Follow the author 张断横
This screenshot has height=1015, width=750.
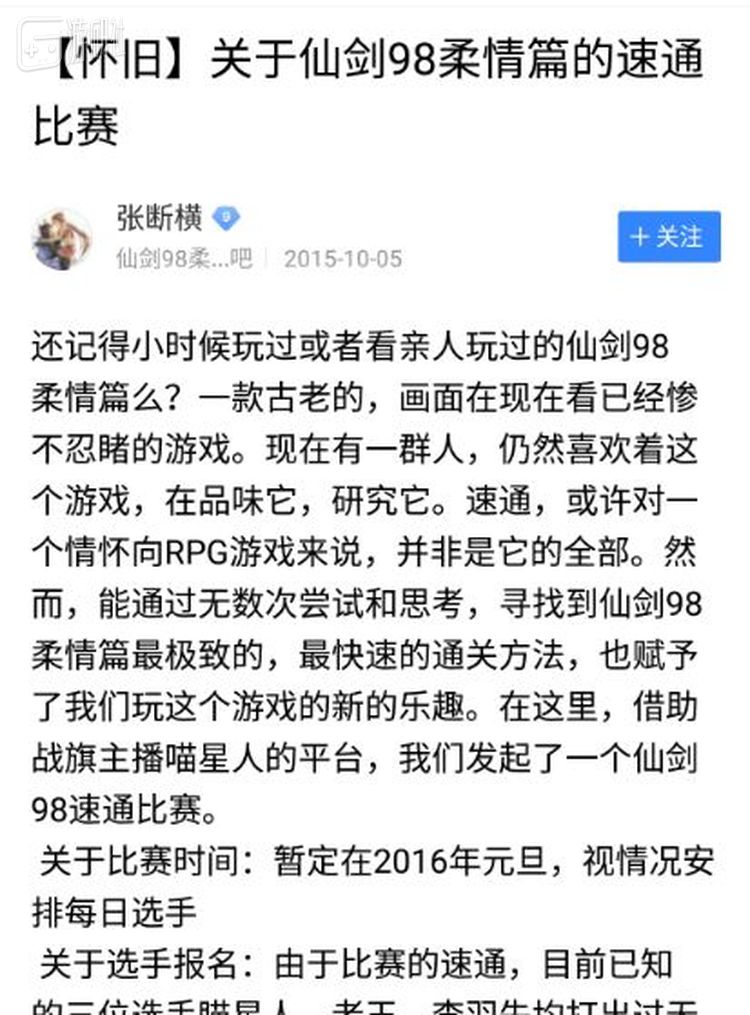point(668,237)
